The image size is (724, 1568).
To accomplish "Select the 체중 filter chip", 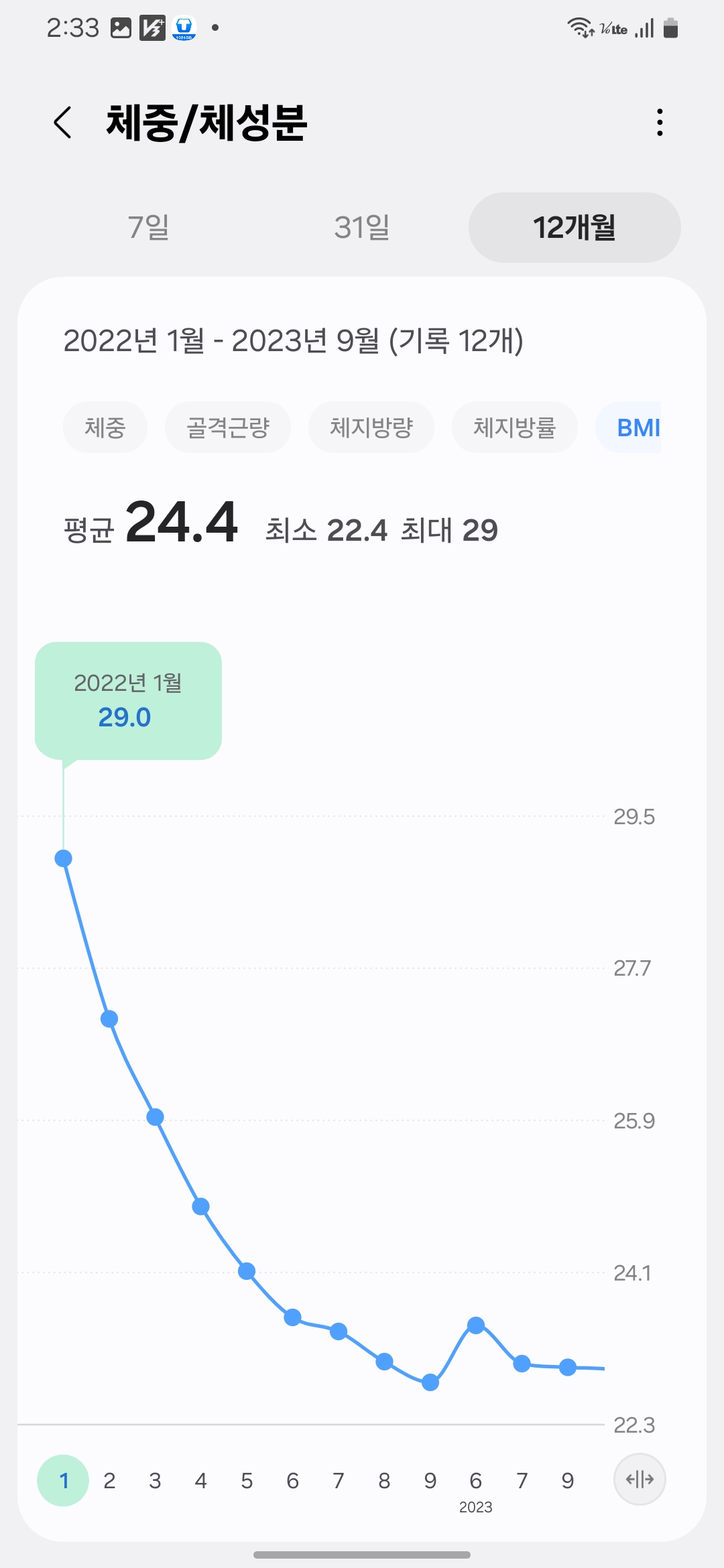I will (x=105, y=427).
